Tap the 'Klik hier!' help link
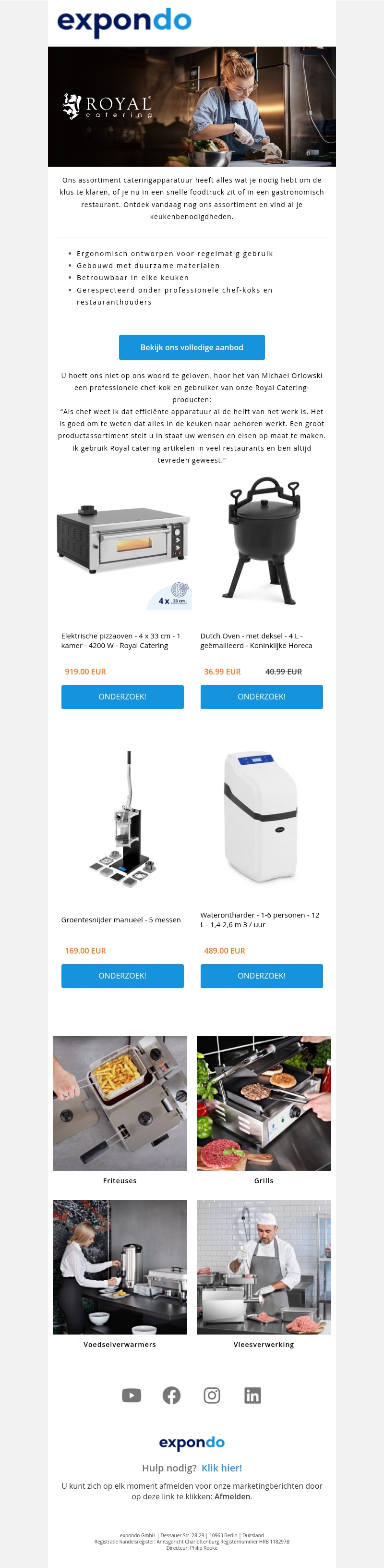The image size is (384, 1568). (221, 1468)
